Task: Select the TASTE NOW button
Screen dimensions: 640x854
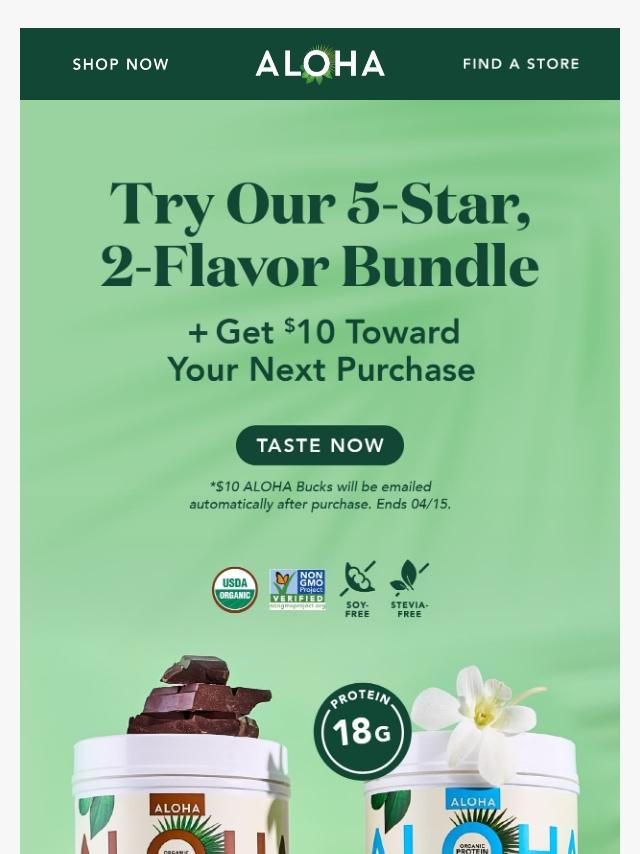Action: (x=320, y=445)
